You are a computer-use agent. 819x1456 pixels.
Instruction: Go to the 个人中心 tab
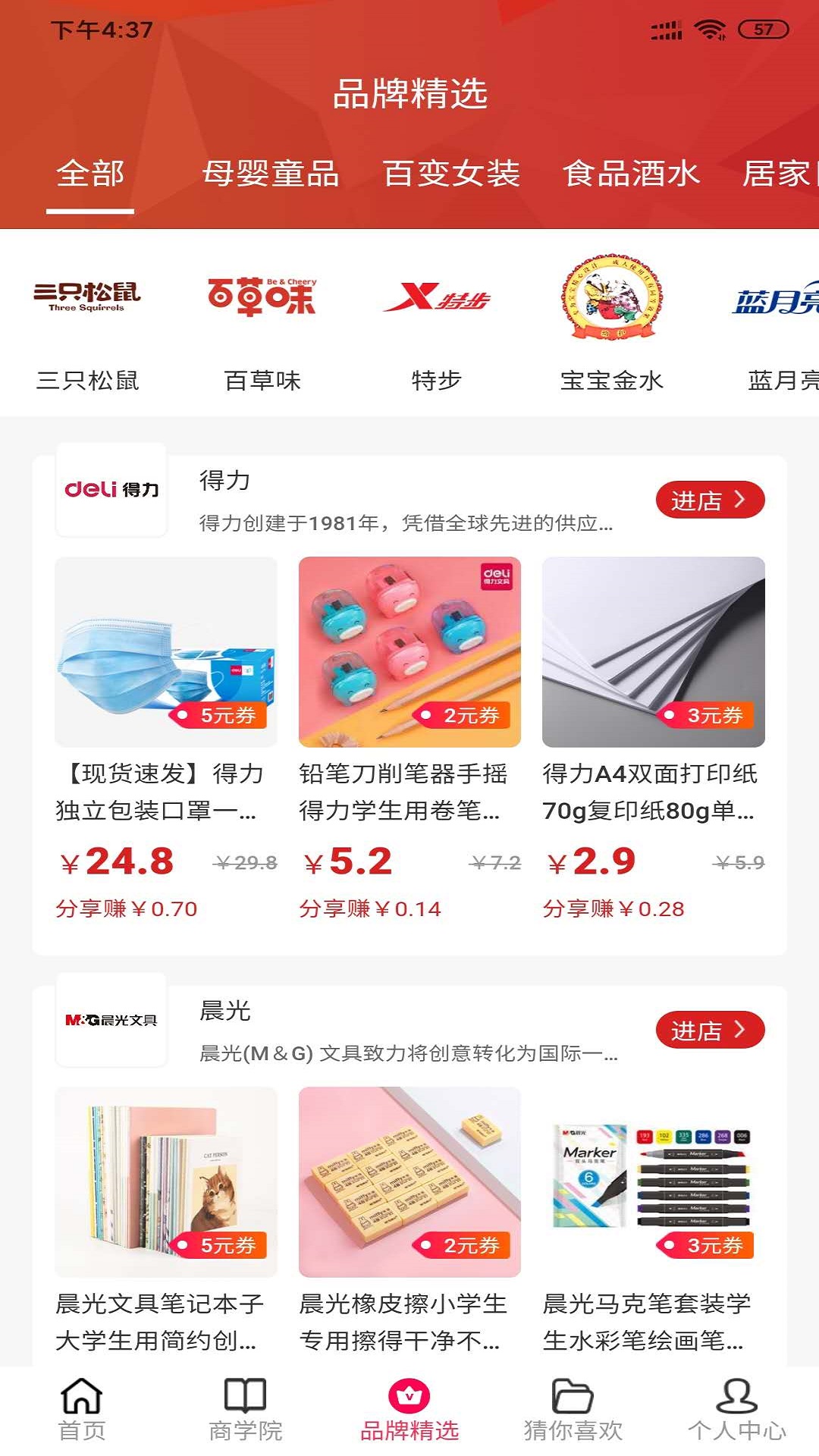pyautogui.click(x=737, y=1409)
